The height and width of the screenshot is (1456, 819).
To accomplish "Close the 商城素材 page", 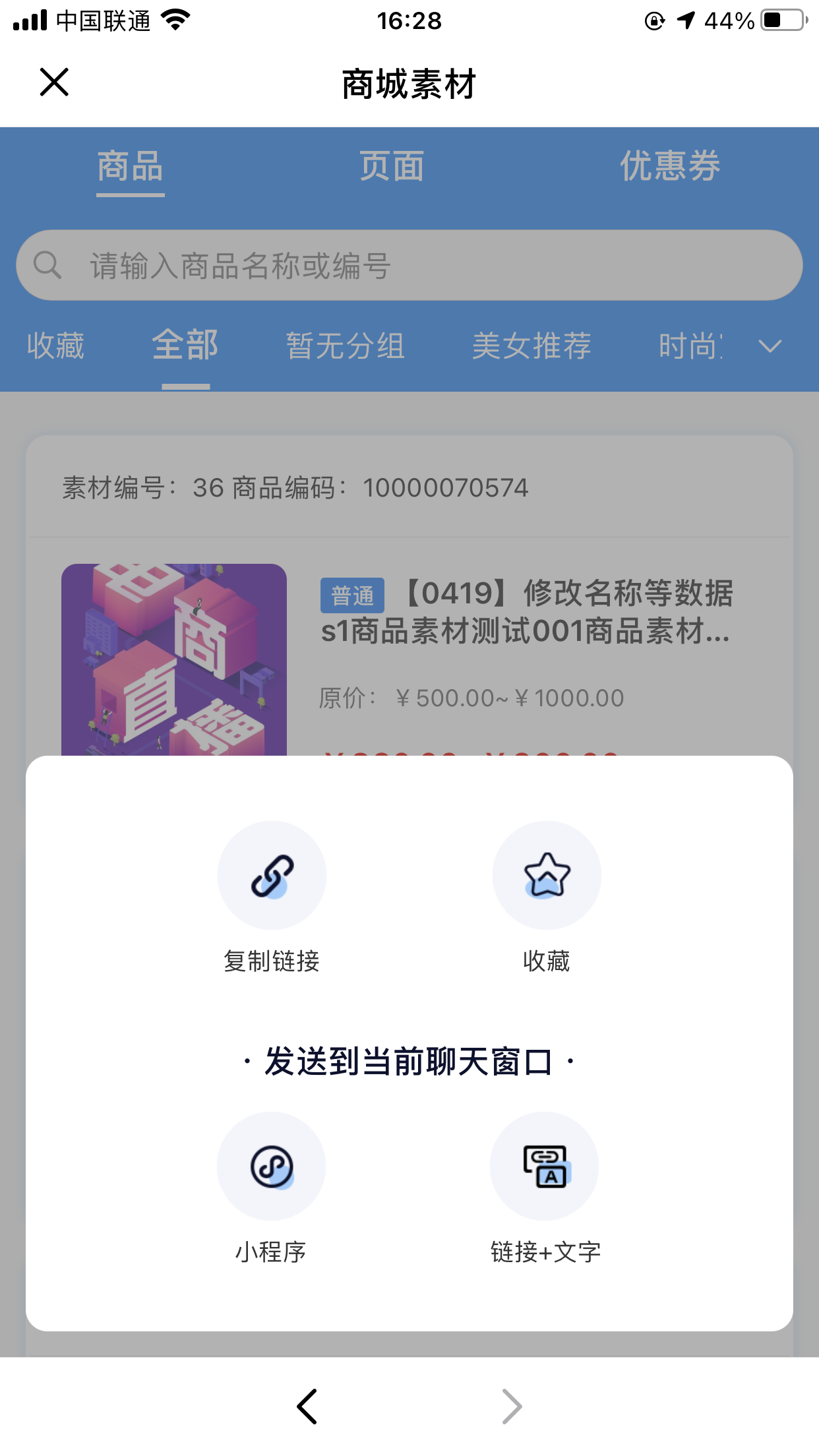I will [x=54, y=82].
